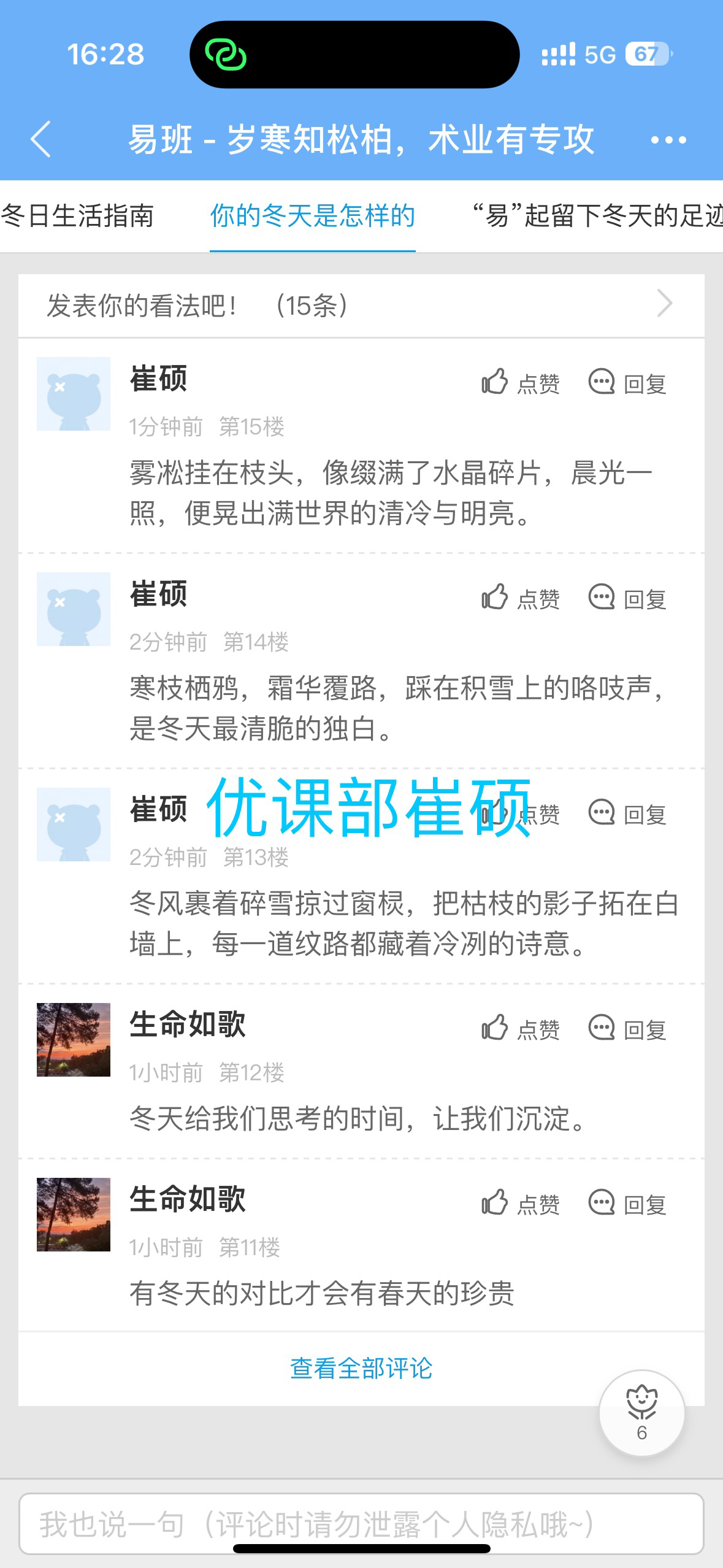Reply to 崔硕's comment on floor 13

pyautogui.click(x=627, y=814)
